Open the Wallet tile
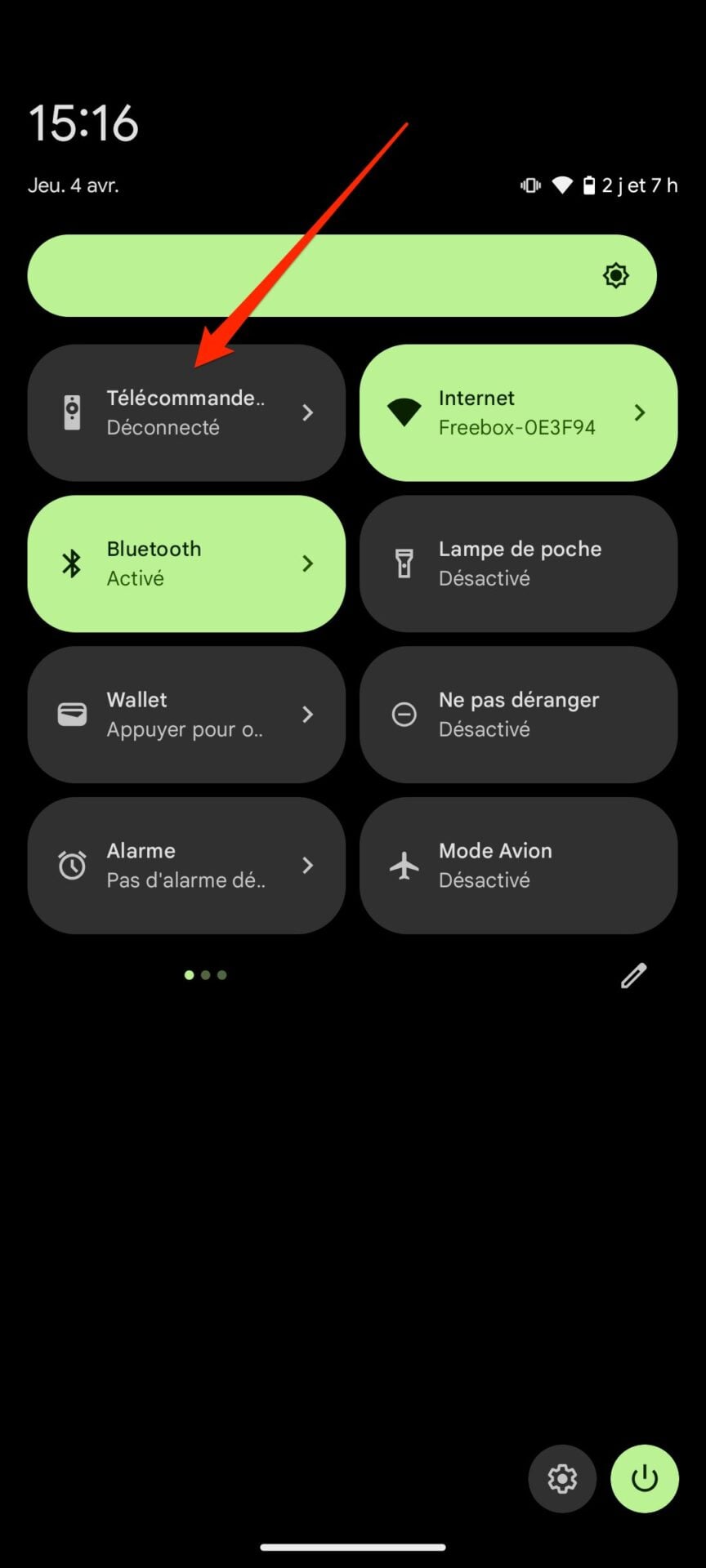Screen dimensions: 706x1568 186,715
